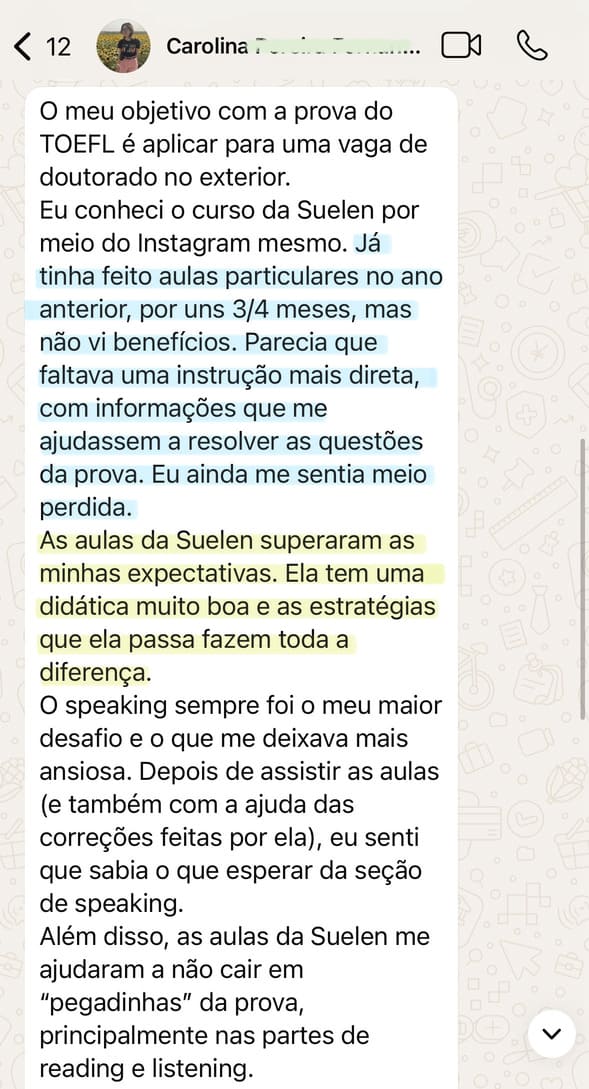
Task: Go back to the chat list
Action: pos(42,47)
